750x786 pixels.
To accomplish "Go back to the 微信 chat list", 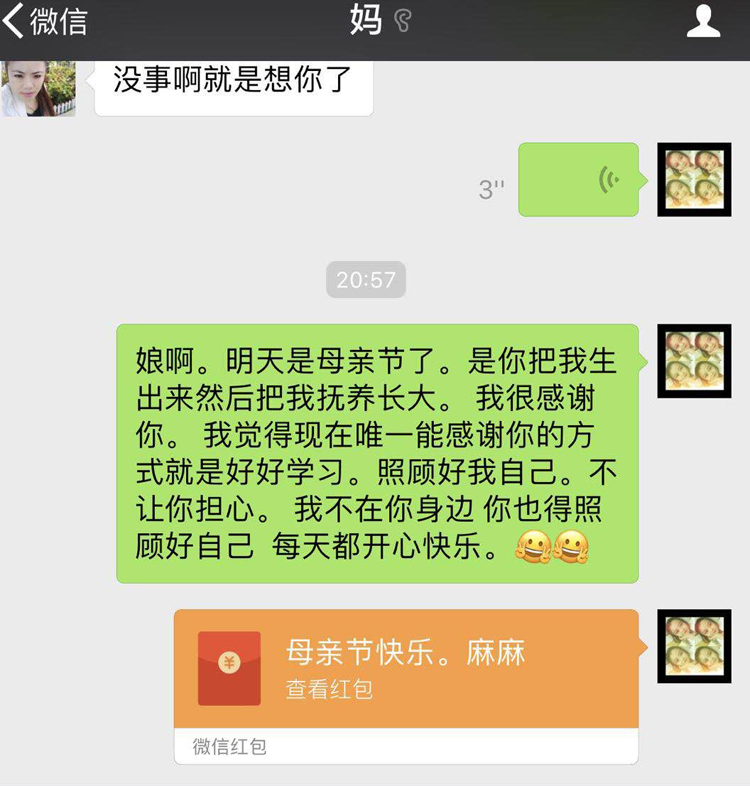I will click(x=45, y=22).
